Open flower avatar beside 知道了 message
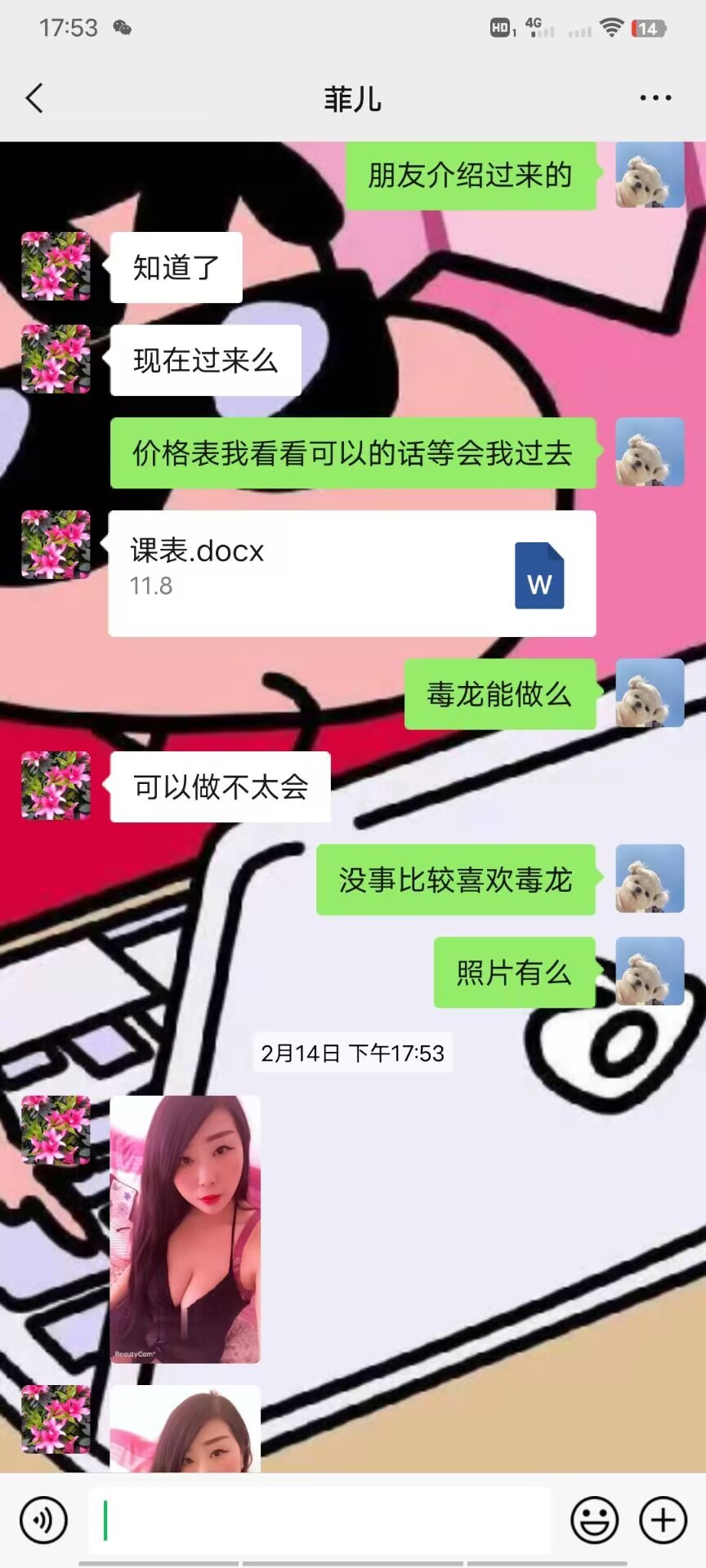Screen dimensions: 706x1568 coord(56,266)
